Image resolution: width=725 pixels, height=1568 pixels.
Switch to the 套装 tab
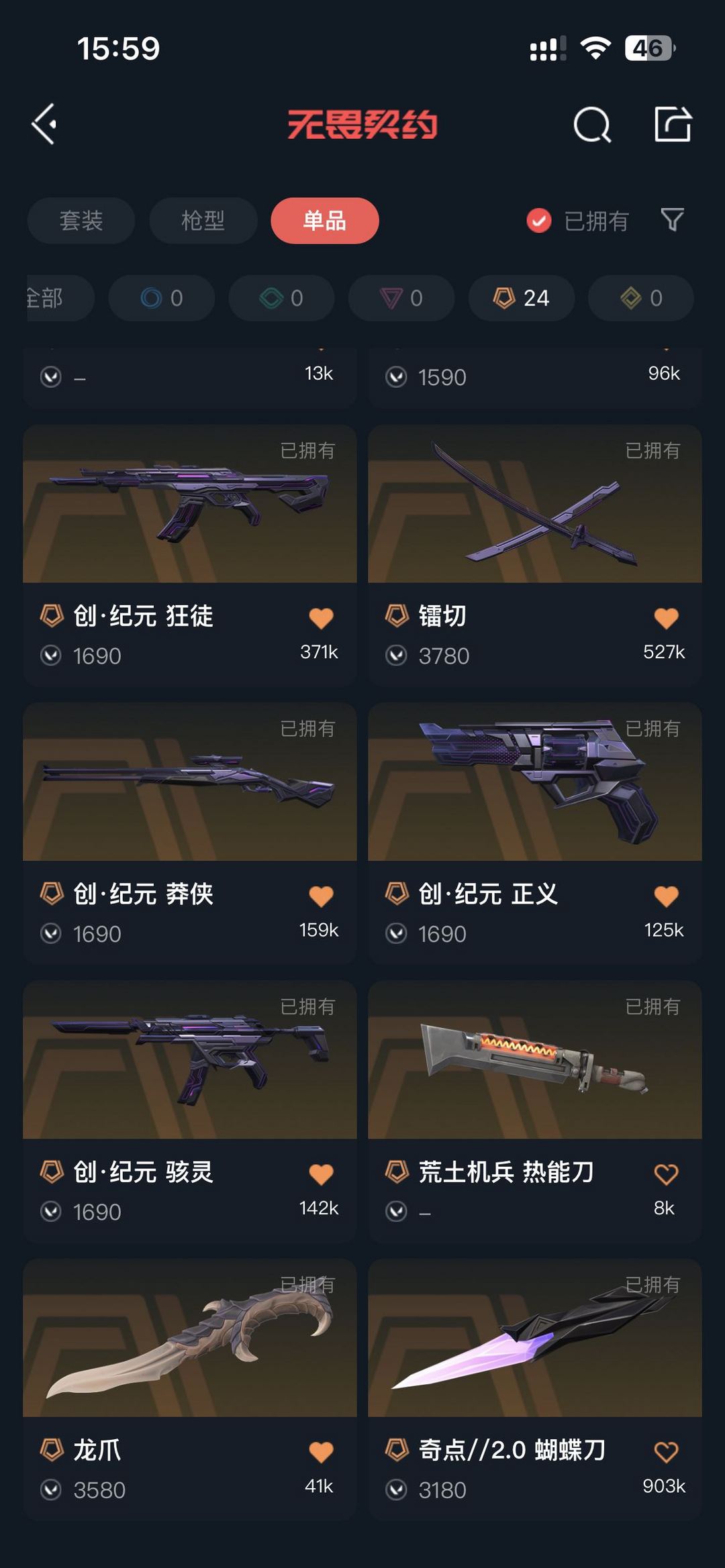click(x=81, y=221)
